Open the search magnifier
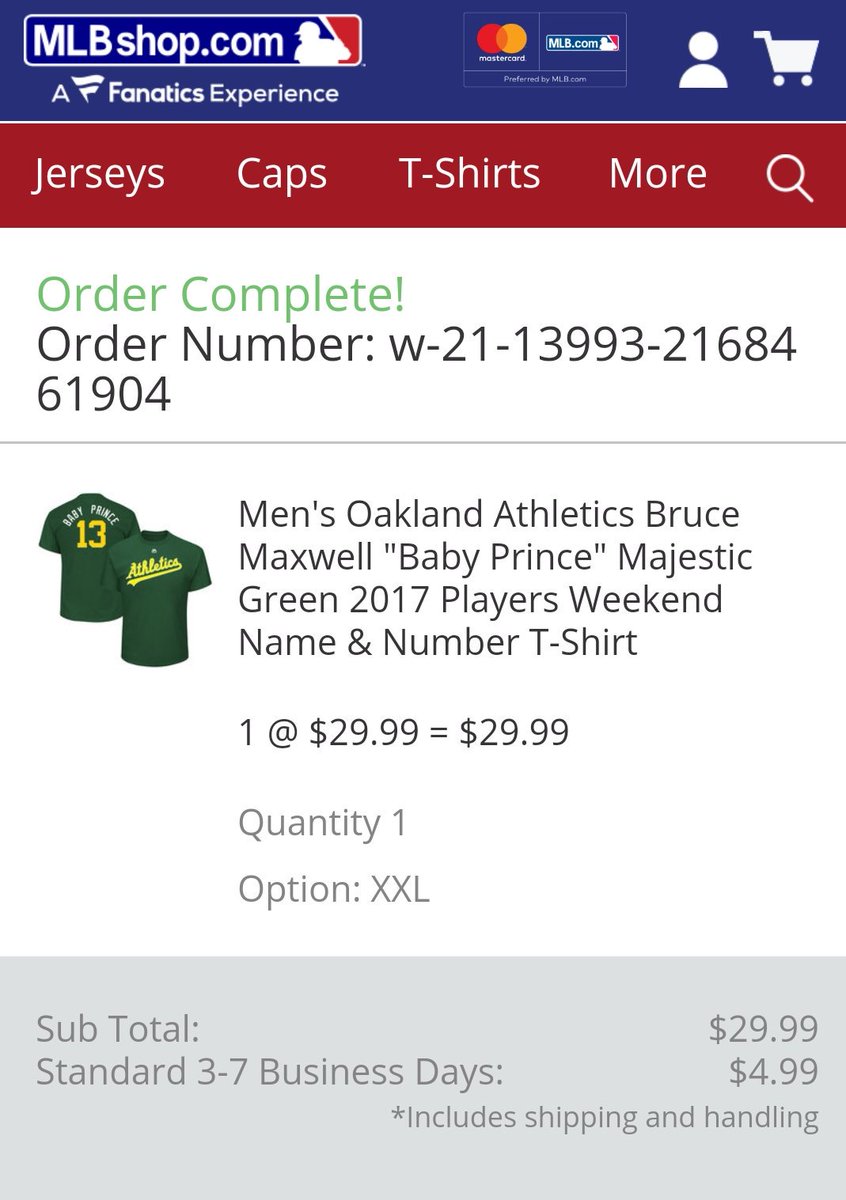846x1200 pixels. click(x=789, y=177)
